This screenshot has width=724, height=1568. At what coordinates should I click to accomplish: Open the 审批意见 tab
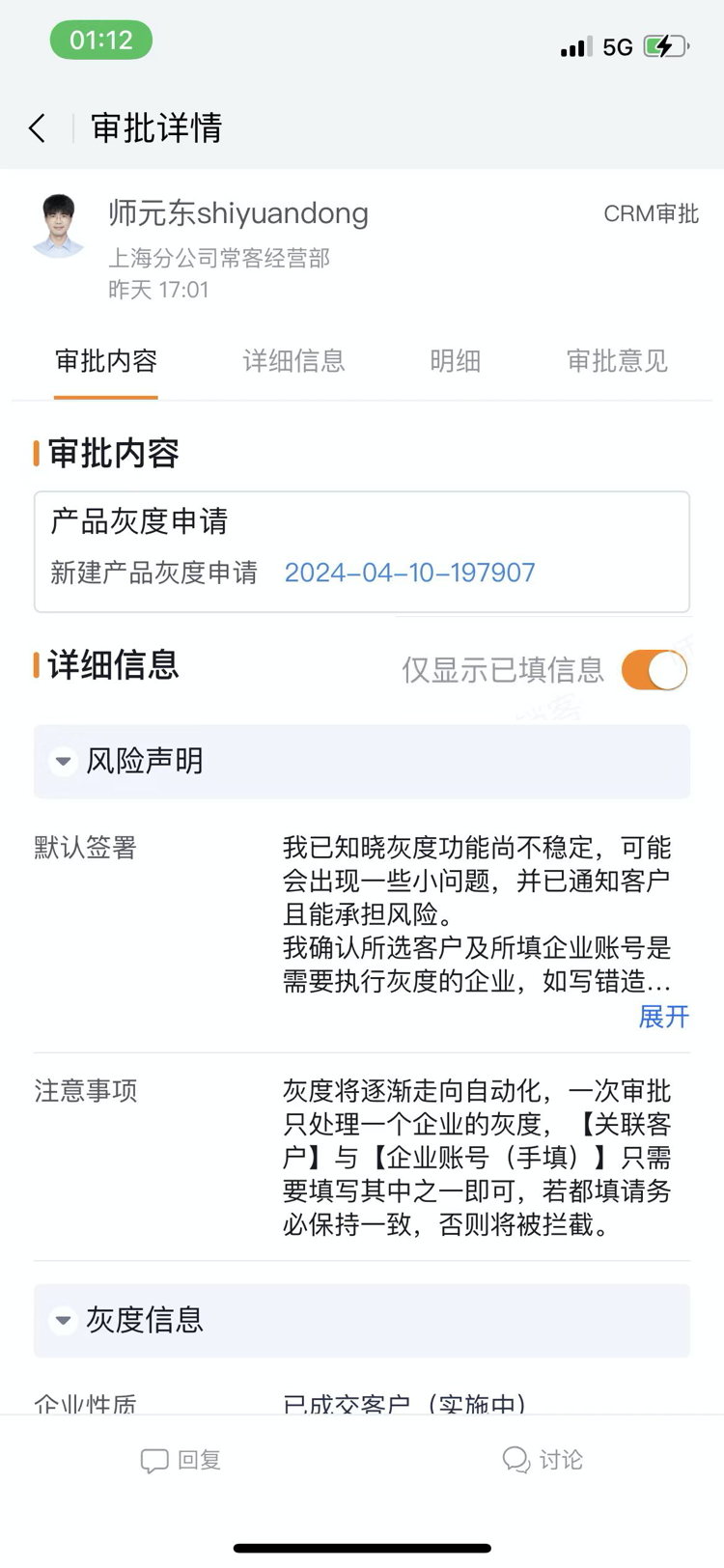616,360
